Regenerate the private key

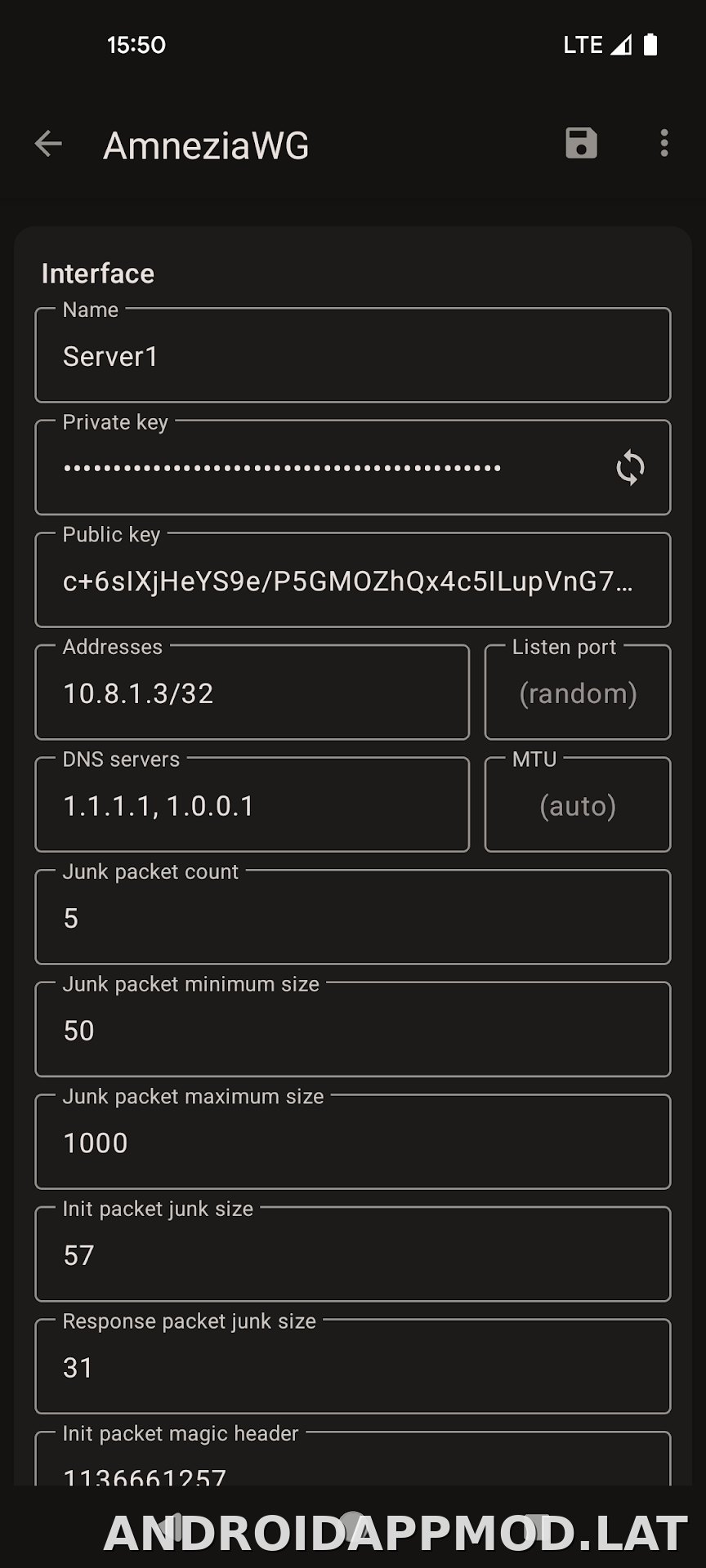630,468
